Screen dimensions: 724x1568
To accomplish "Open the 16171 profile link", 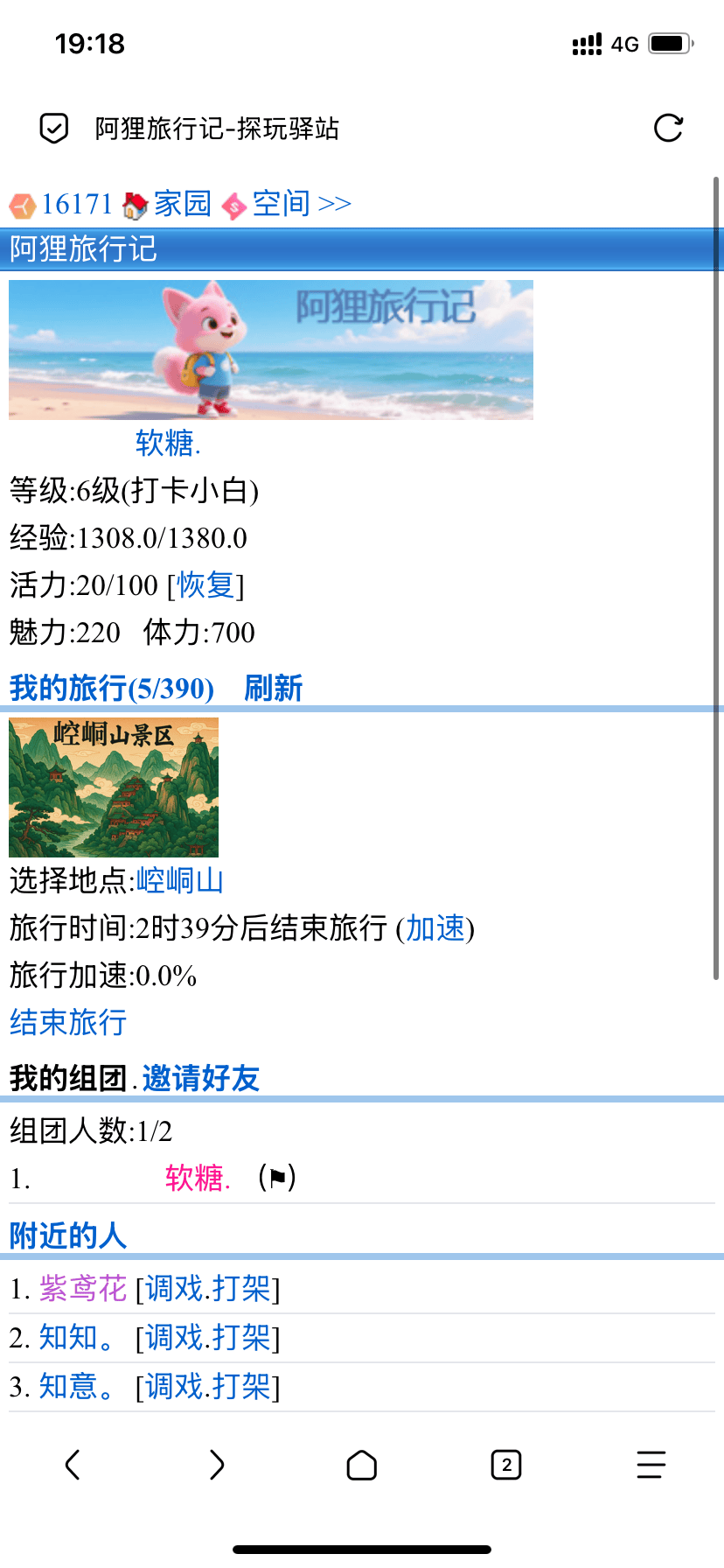I will (x=77, y=204).
